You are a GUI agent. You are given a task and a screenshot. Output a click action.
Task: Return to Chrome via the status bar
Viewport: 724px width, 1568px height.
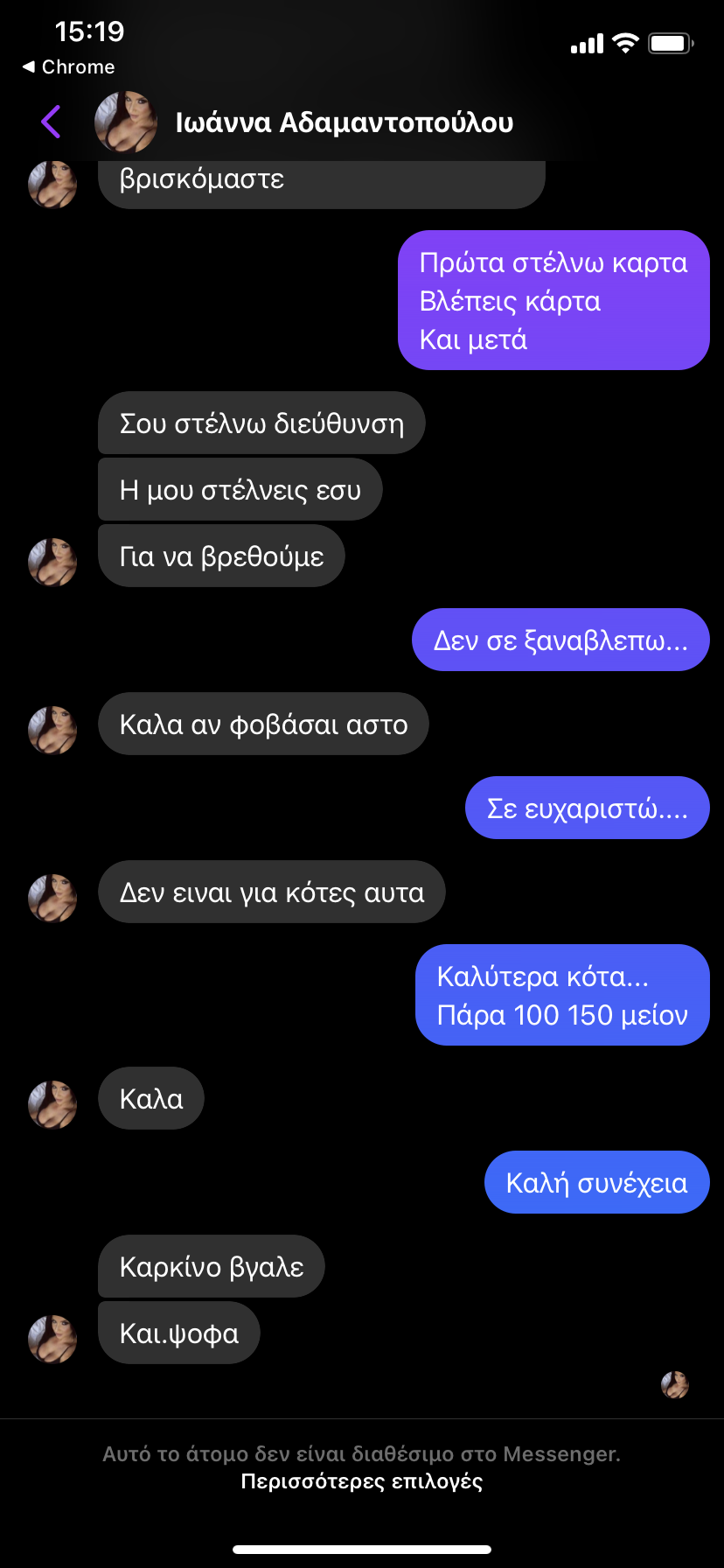pyautogui.click(x=68, y=67)
